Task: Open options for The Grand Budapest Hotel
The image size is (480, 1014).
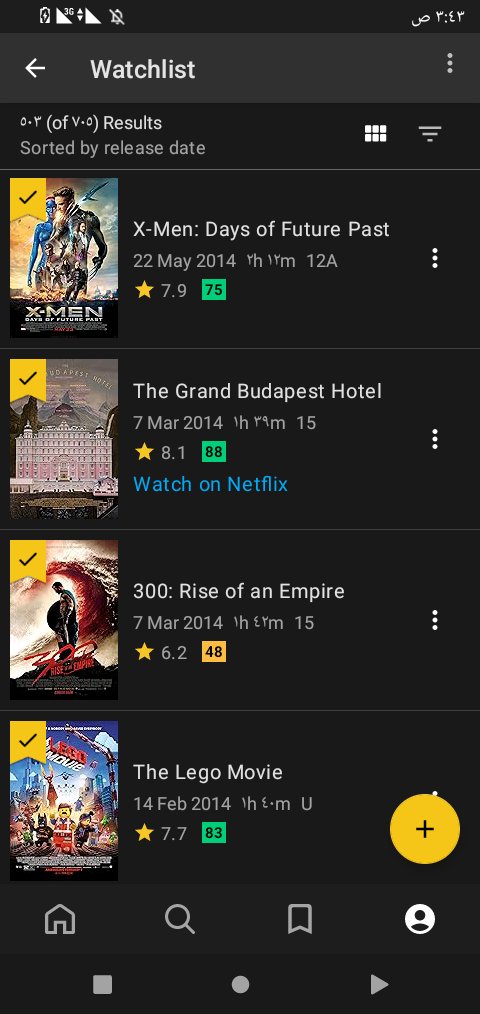Action: pos(435,439)
